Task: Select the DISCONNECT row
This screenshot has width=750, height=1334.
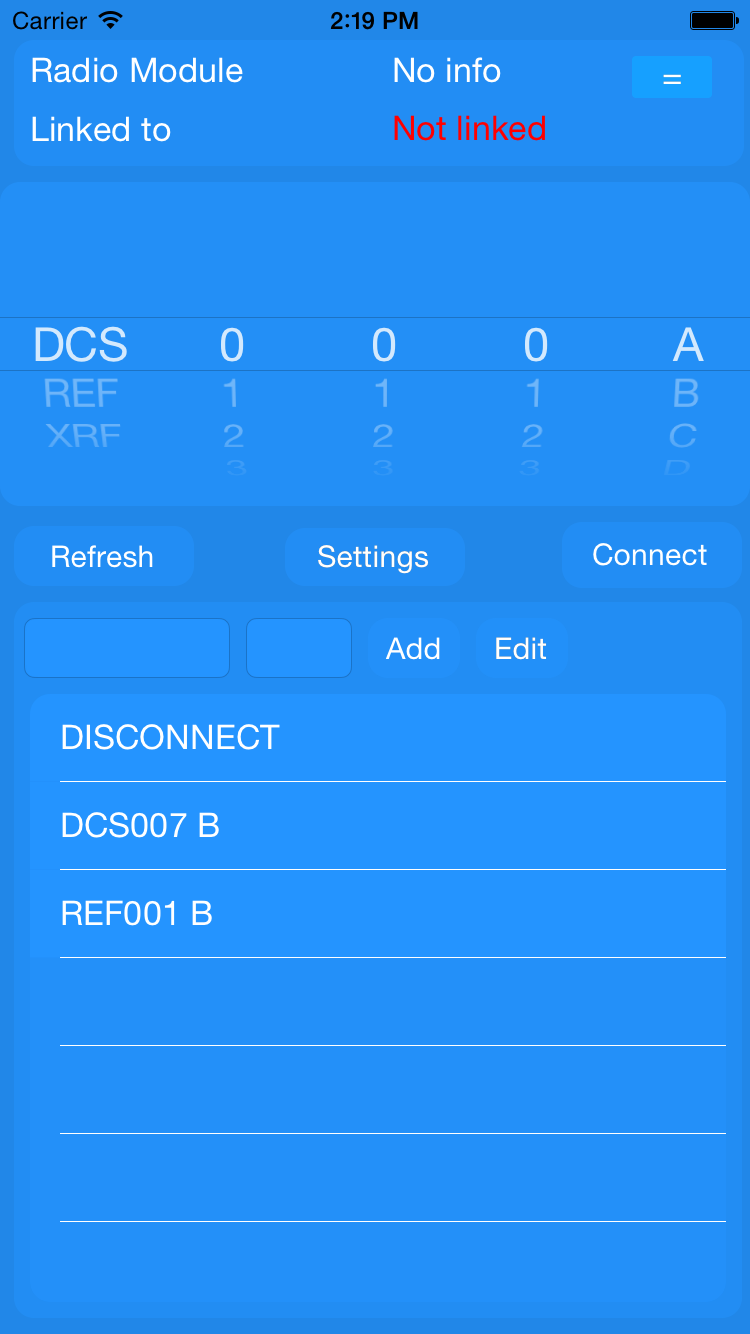Action: point(378,737)
